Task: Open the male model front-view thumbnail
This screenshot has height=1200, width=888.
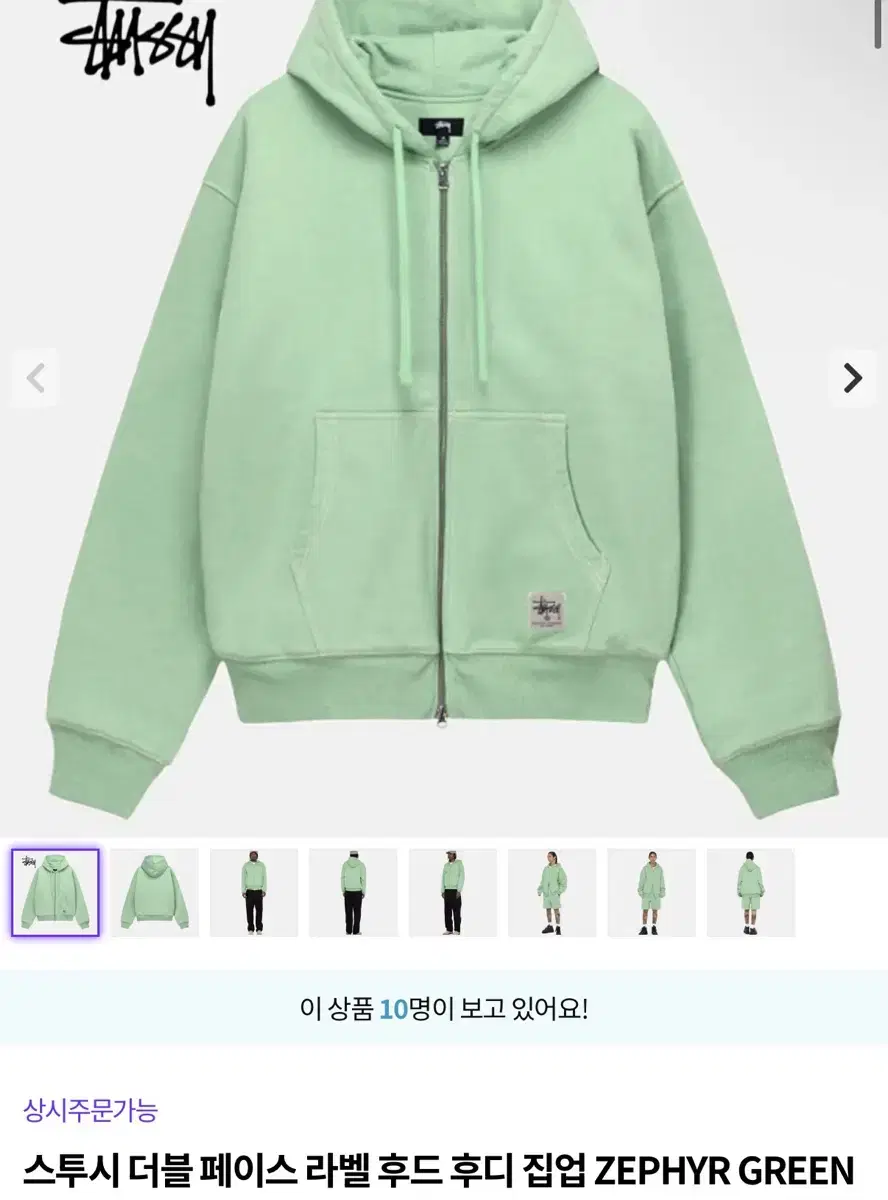Action: click(252, 893)
